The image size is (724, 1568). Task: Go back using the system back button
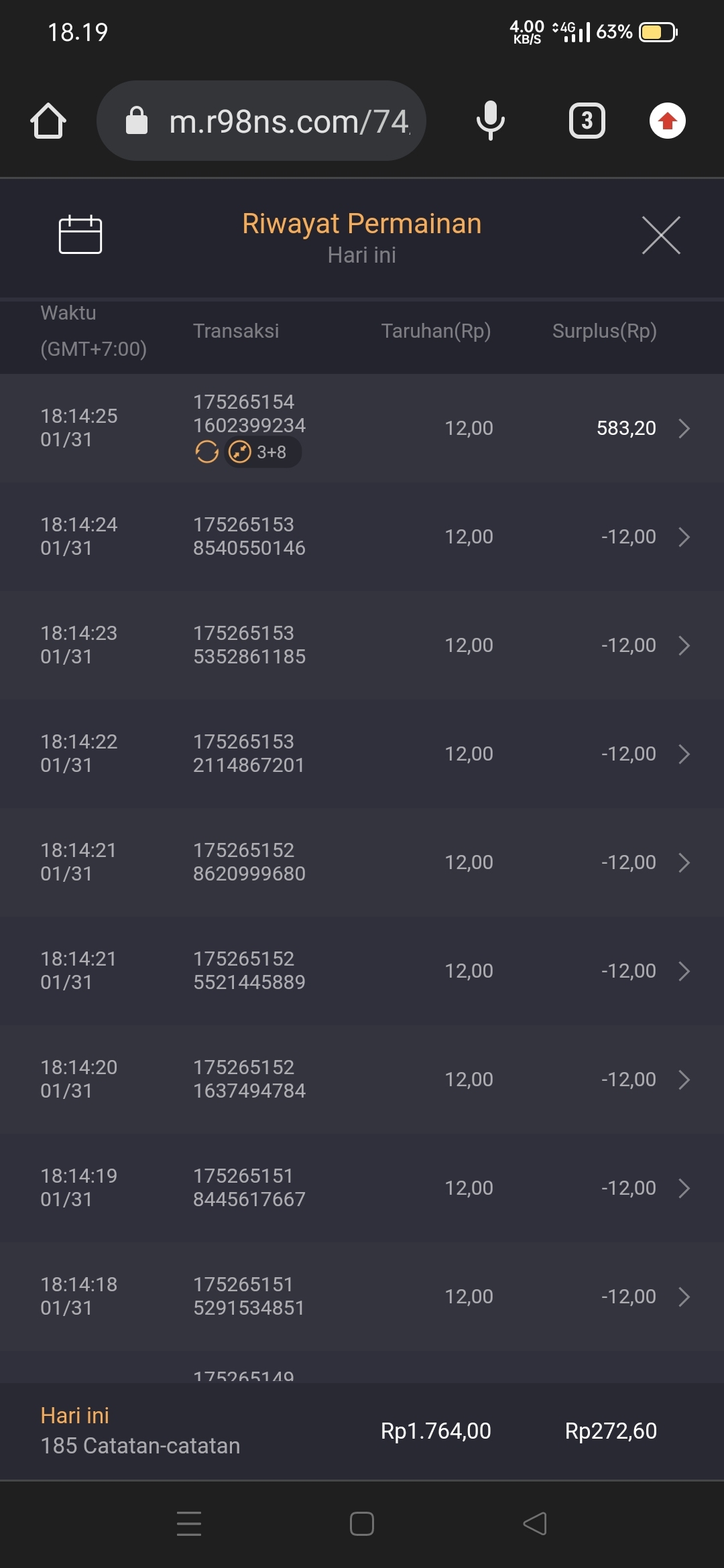click(535, 1524)
